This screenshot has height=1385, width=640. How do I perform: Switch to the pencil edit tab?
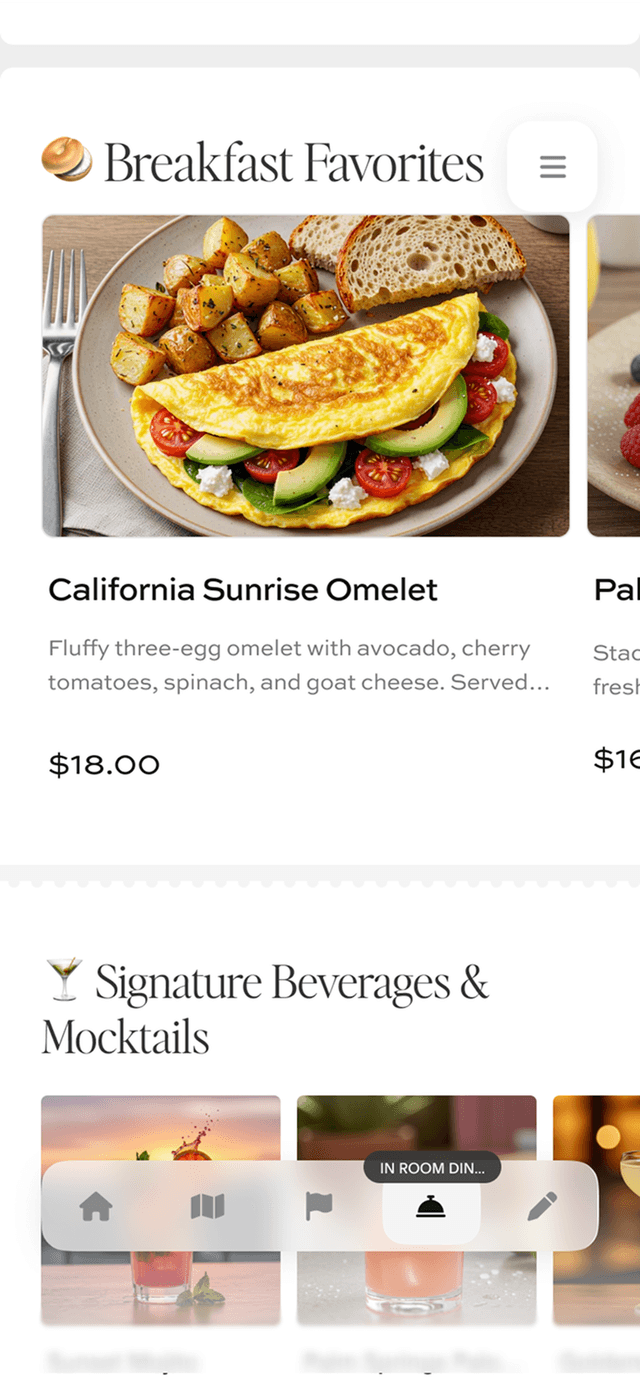pos(542,1207)
